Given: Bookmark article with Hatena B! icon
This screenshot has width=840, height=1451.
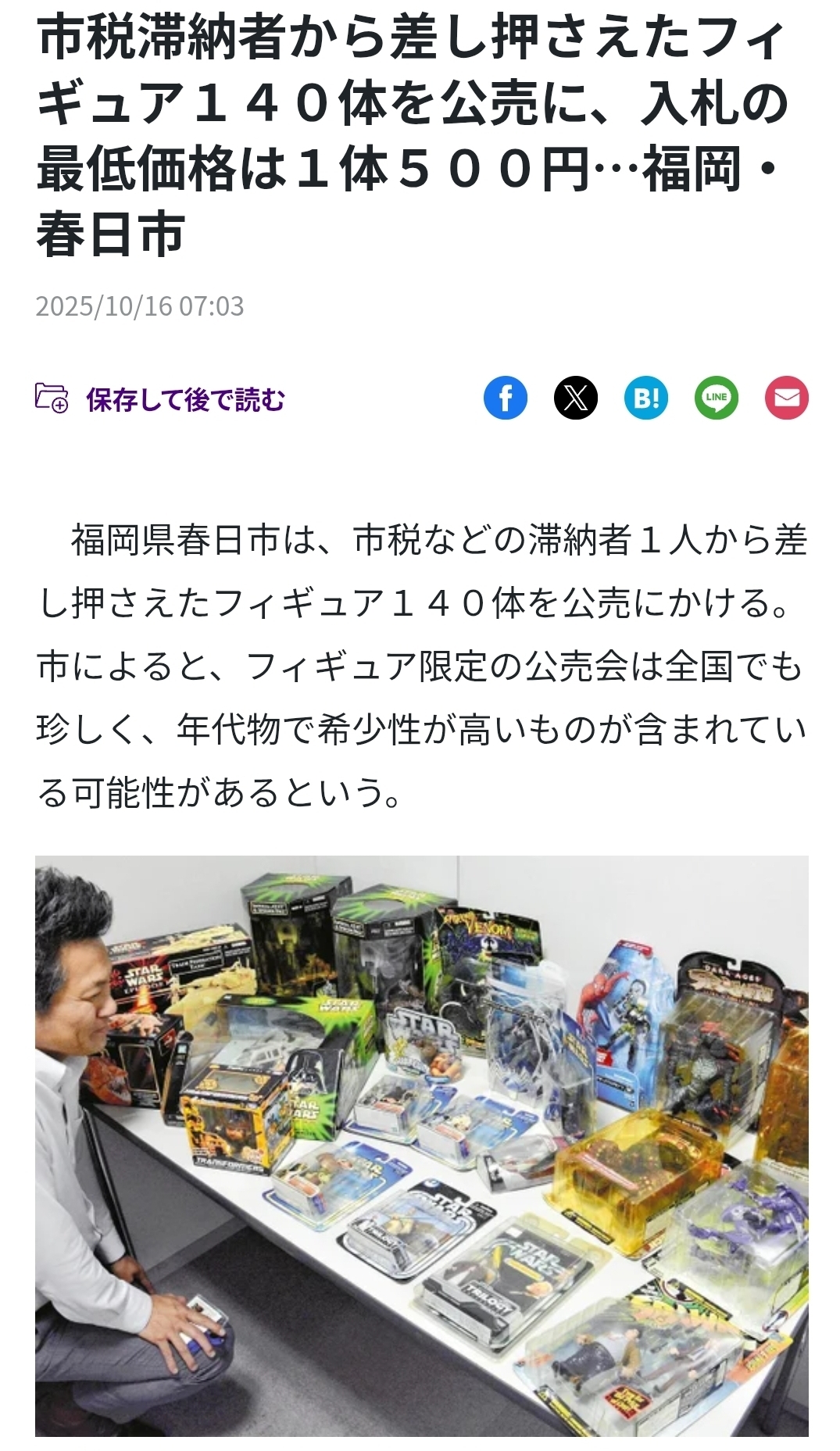Looking at the screenshot, I should 646,398.
